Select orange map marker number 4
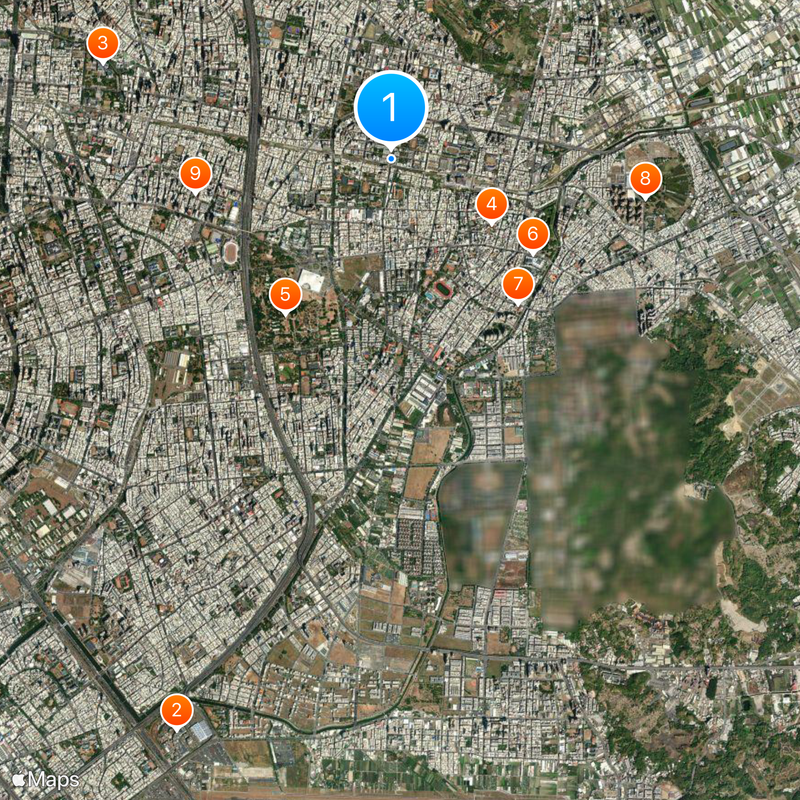The width and height of the screenshot is (800, 800). pos(490,204)
